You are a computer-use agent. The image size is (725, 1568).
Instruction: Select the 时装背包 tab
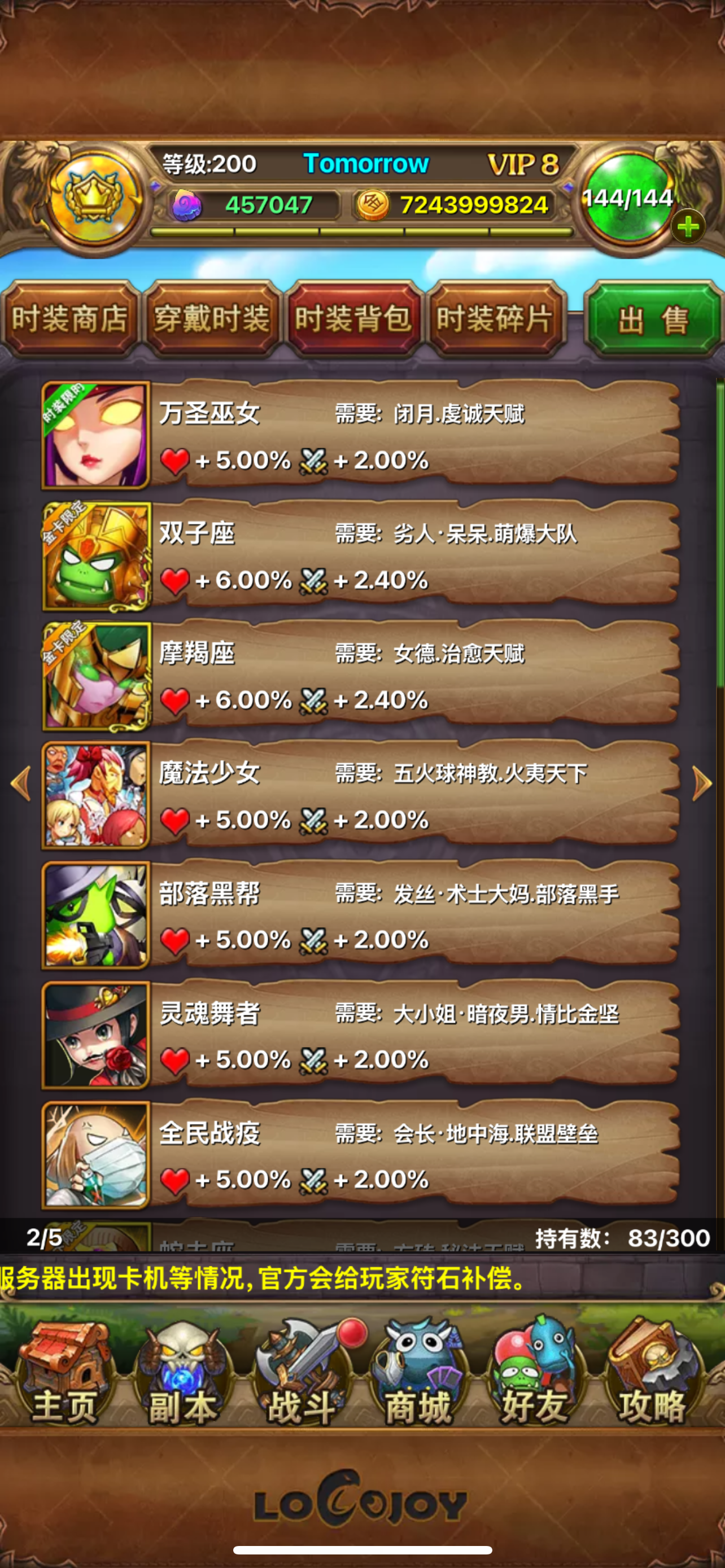[353, 318]
